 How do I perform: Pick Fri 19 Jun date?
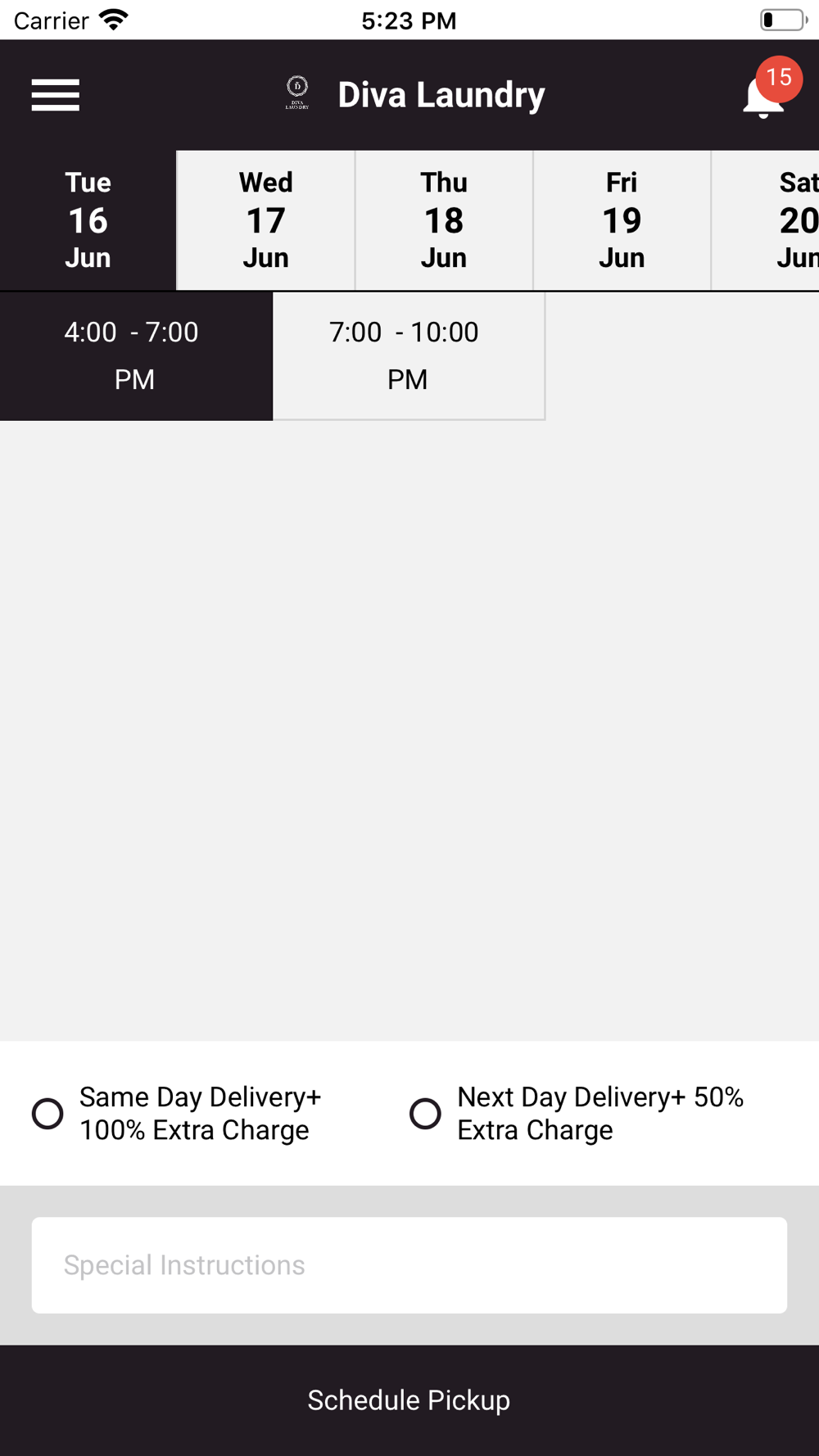622,220
